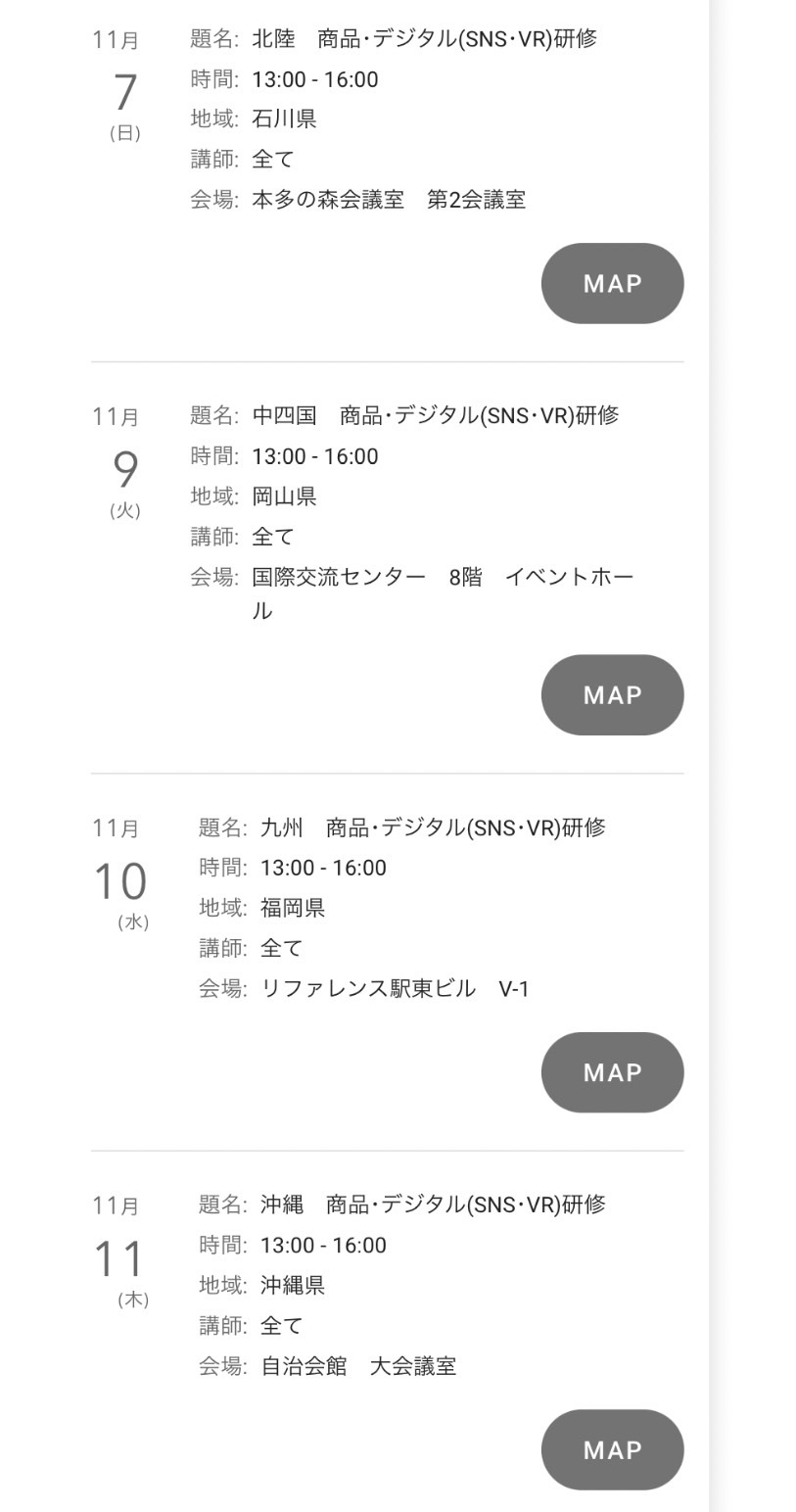Open MAP for the 北陸 training on November 7
This screenshot has width=796, height=1512.
612,283
